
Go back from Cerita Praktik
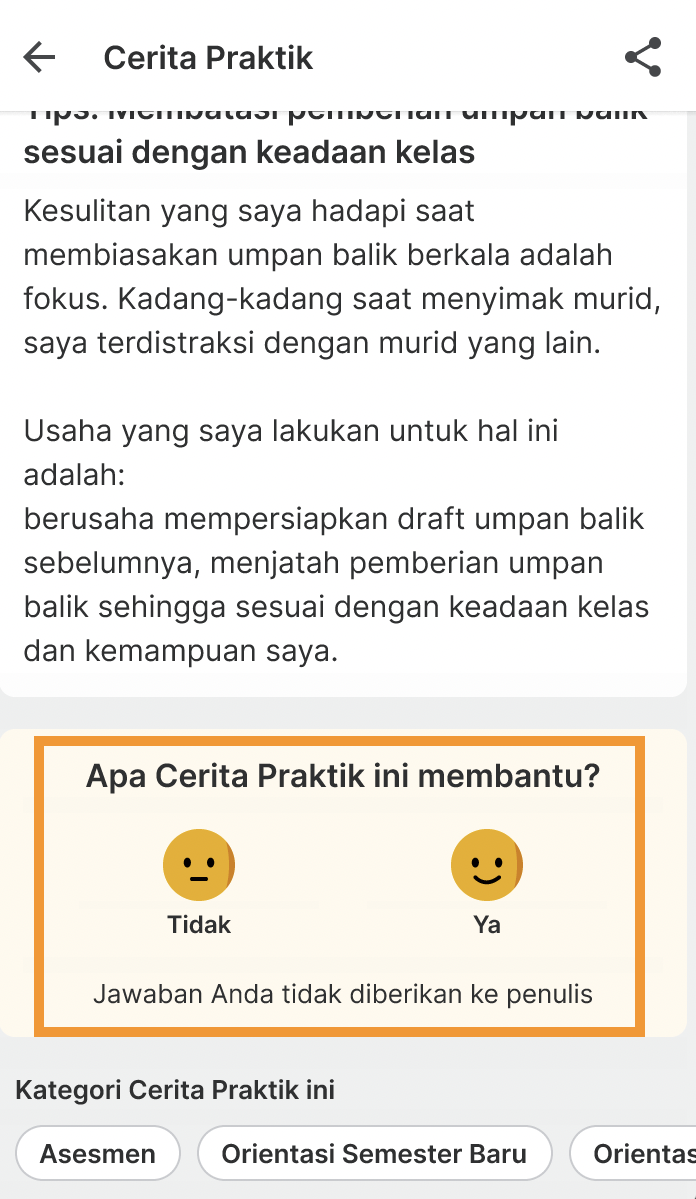point(40,58)
